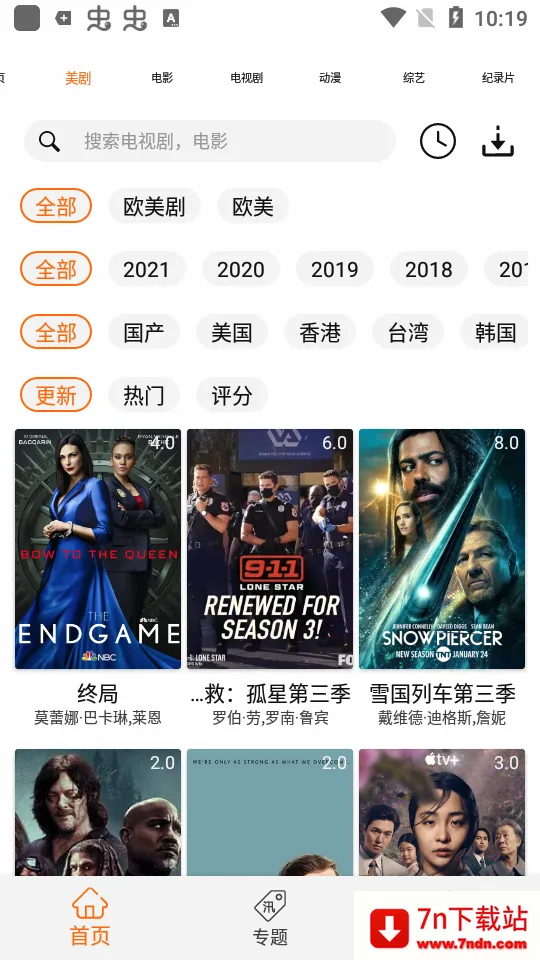Filter by year 2021
The width and height of the screenshot is (540, 960).
point(146,269)
